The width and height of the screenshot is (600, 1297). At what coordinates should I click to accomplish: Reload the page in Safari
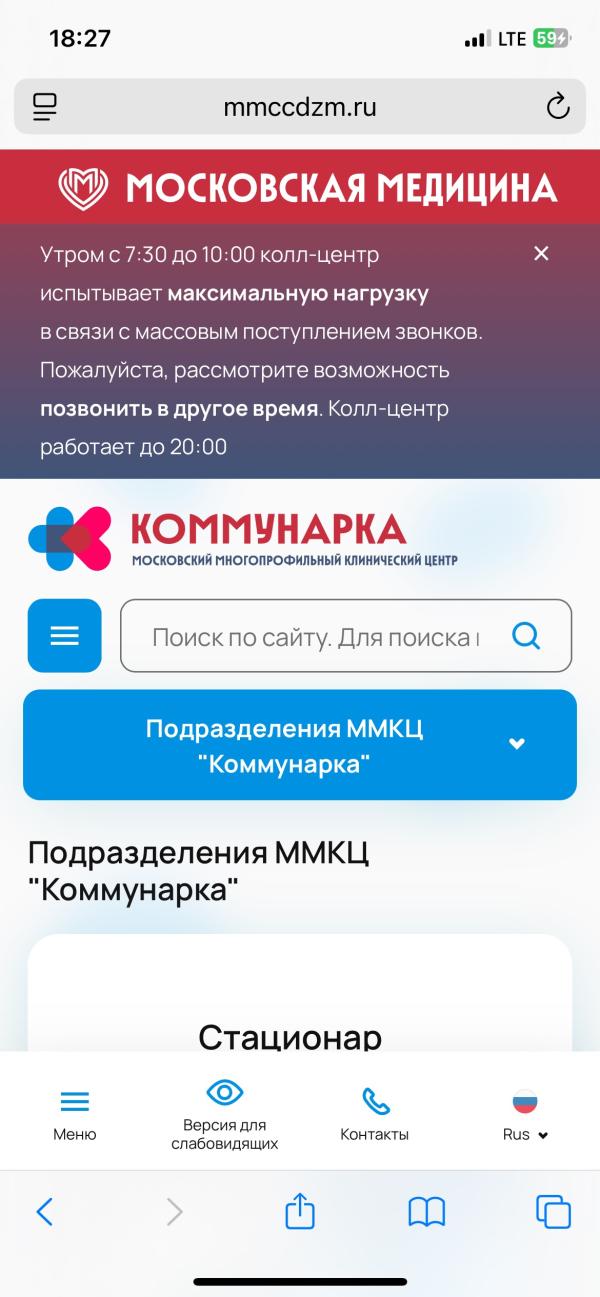tap(557, 107)
